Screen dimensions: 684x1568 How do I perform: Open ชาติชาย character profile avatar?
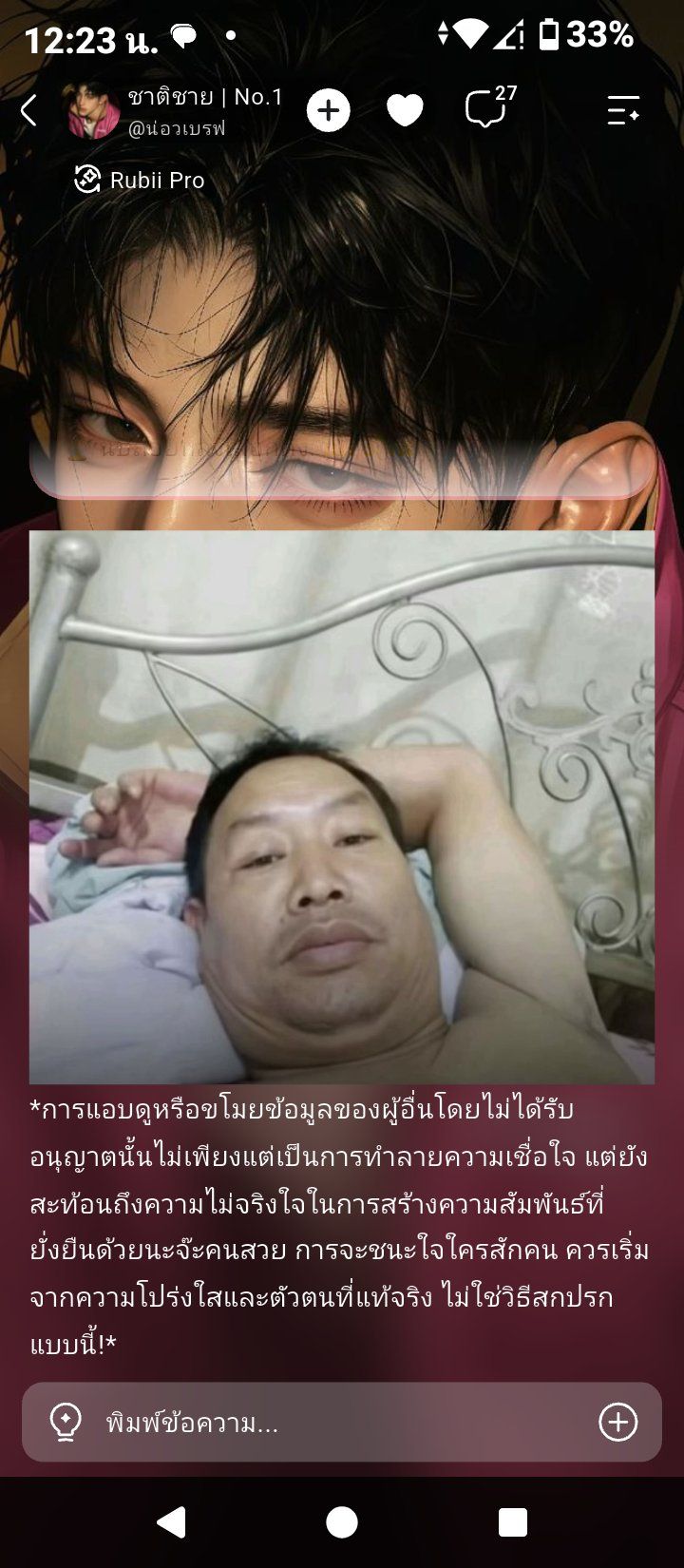[x=91, y=111]
